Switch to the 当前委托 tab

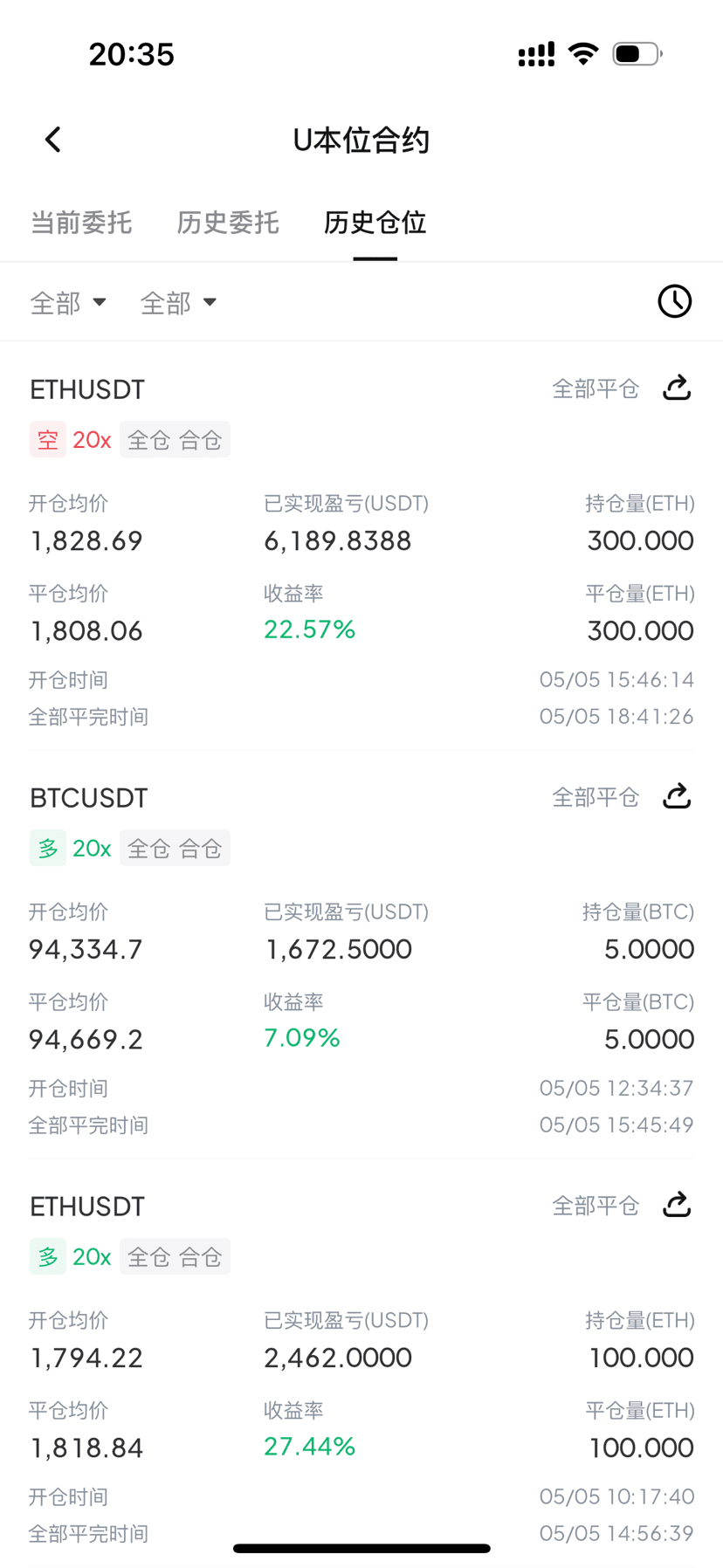[x=81, y=223]
